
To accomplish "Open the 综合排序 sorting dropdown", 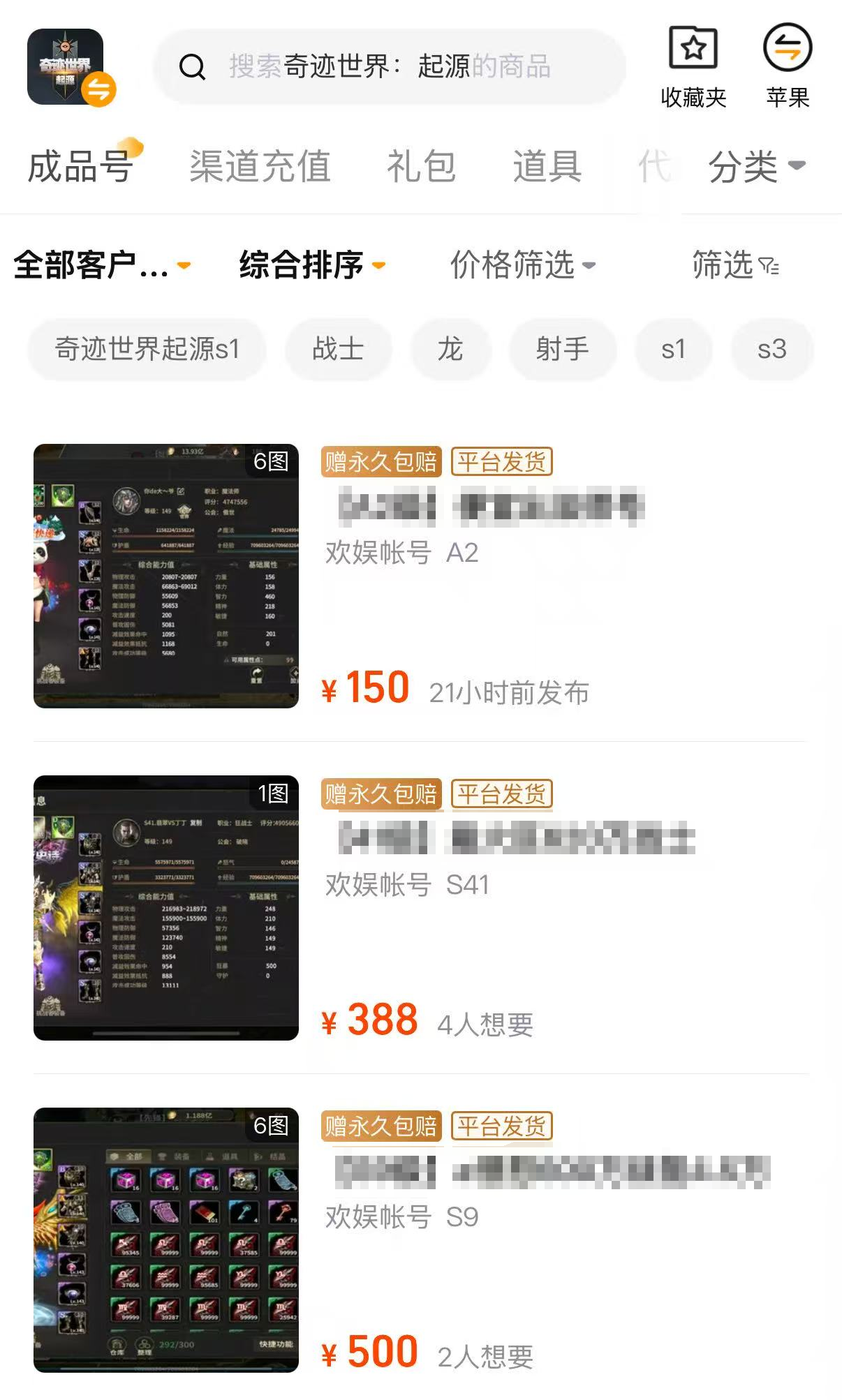I will point(311,265).
